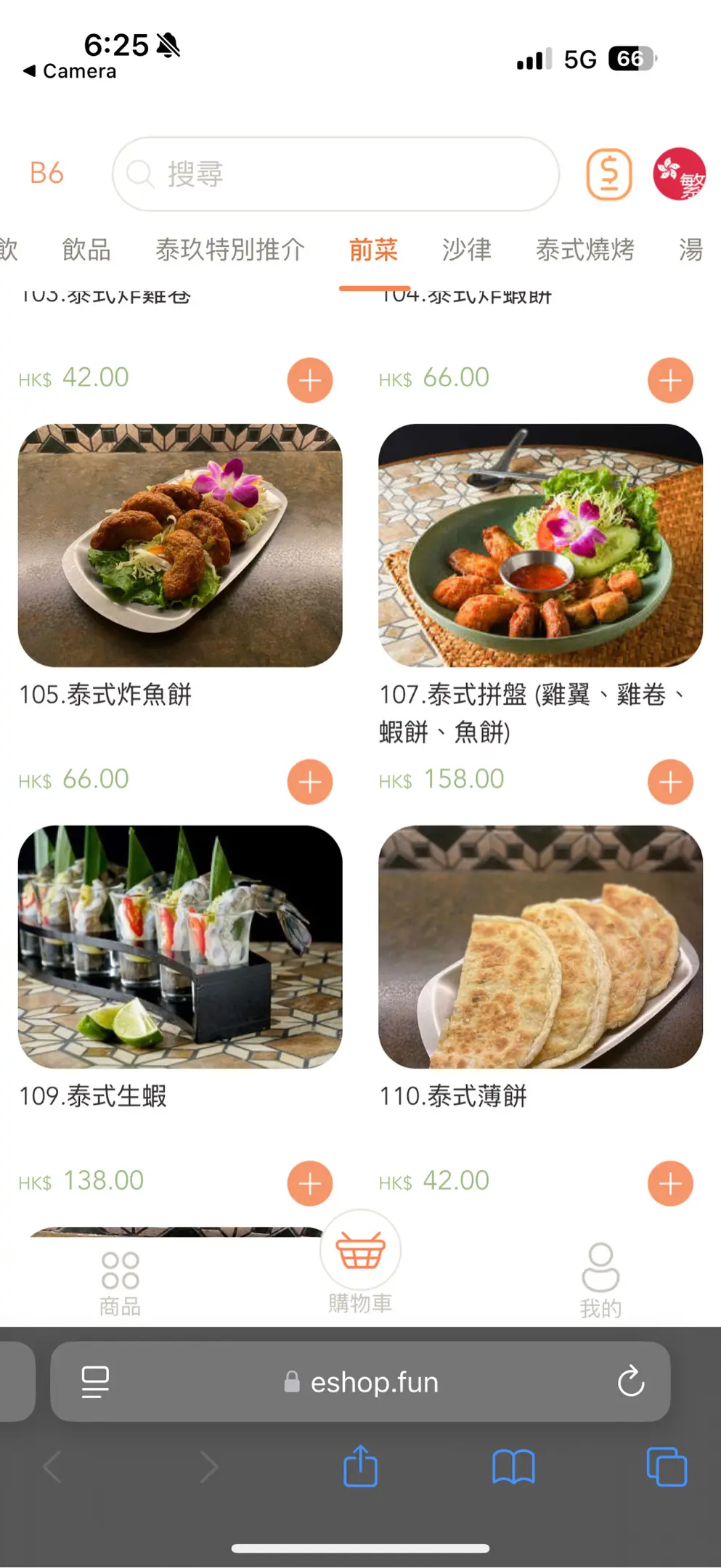The height and width of the screenshot is (1568, 721).
Task: Add 109.泰式生蝦 to the cart
Action: (x=310, y=1183)
